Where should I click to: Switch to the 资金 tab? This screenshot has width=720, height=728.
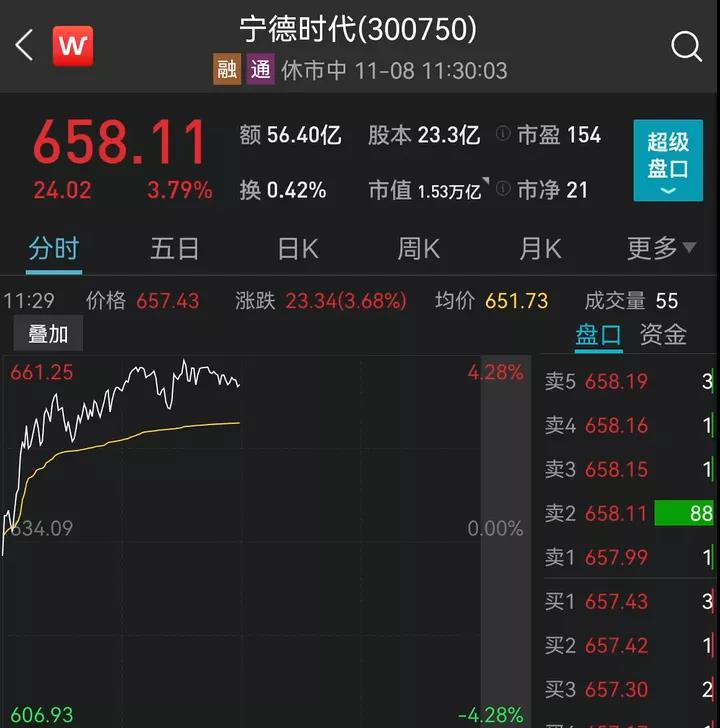pyautogui.click(x=663, y=335)
